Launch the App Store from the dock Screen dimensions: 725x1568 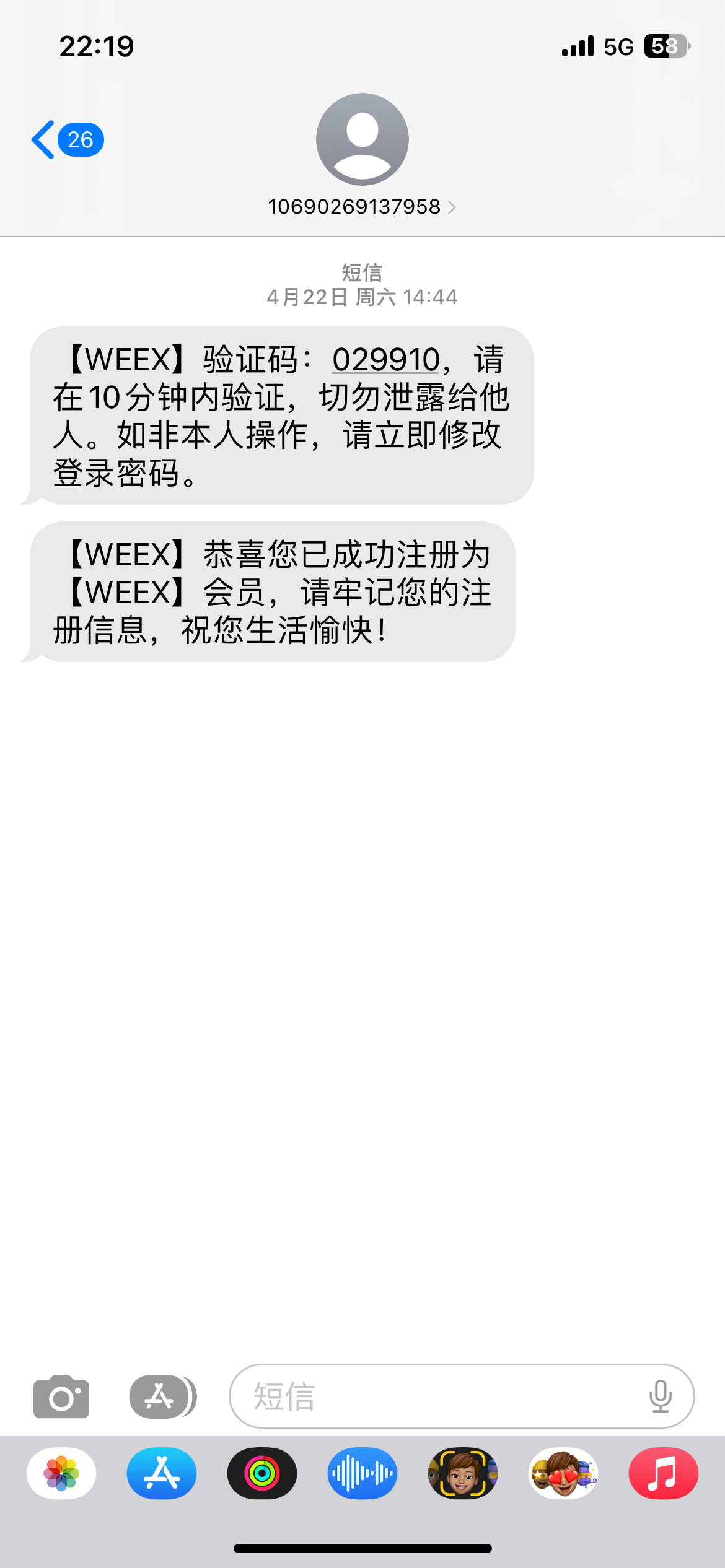coord(161,1473)
